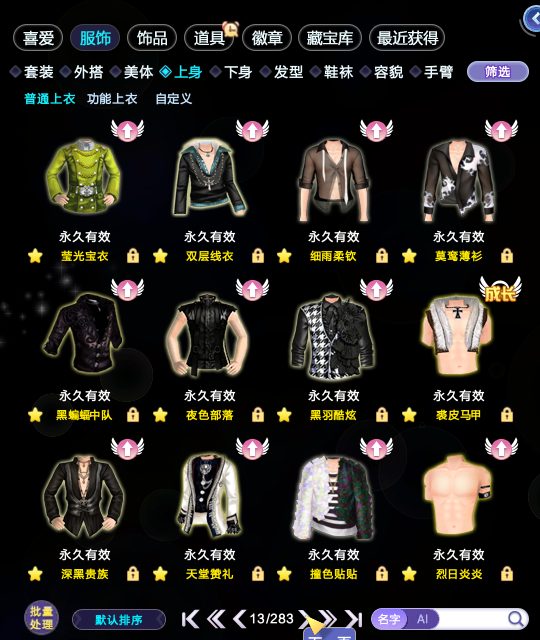This screenshot has height=640, width=540.
Task: Switch to the 饰品 tab
Action: tap(152, 38)
